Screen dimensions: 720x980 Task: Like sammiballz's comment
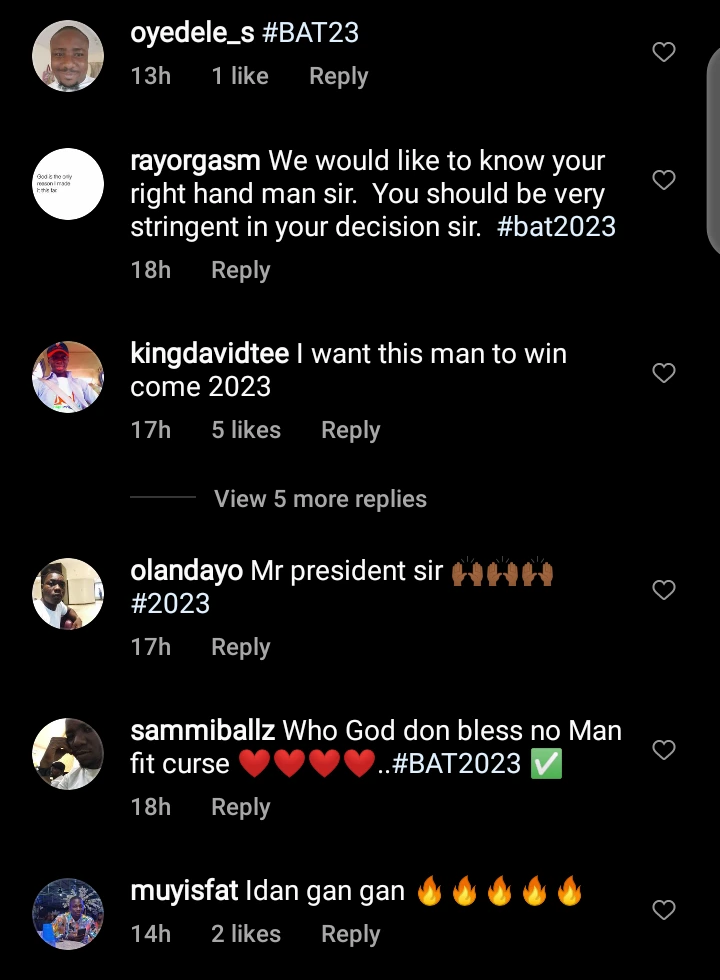coord(664,750)
